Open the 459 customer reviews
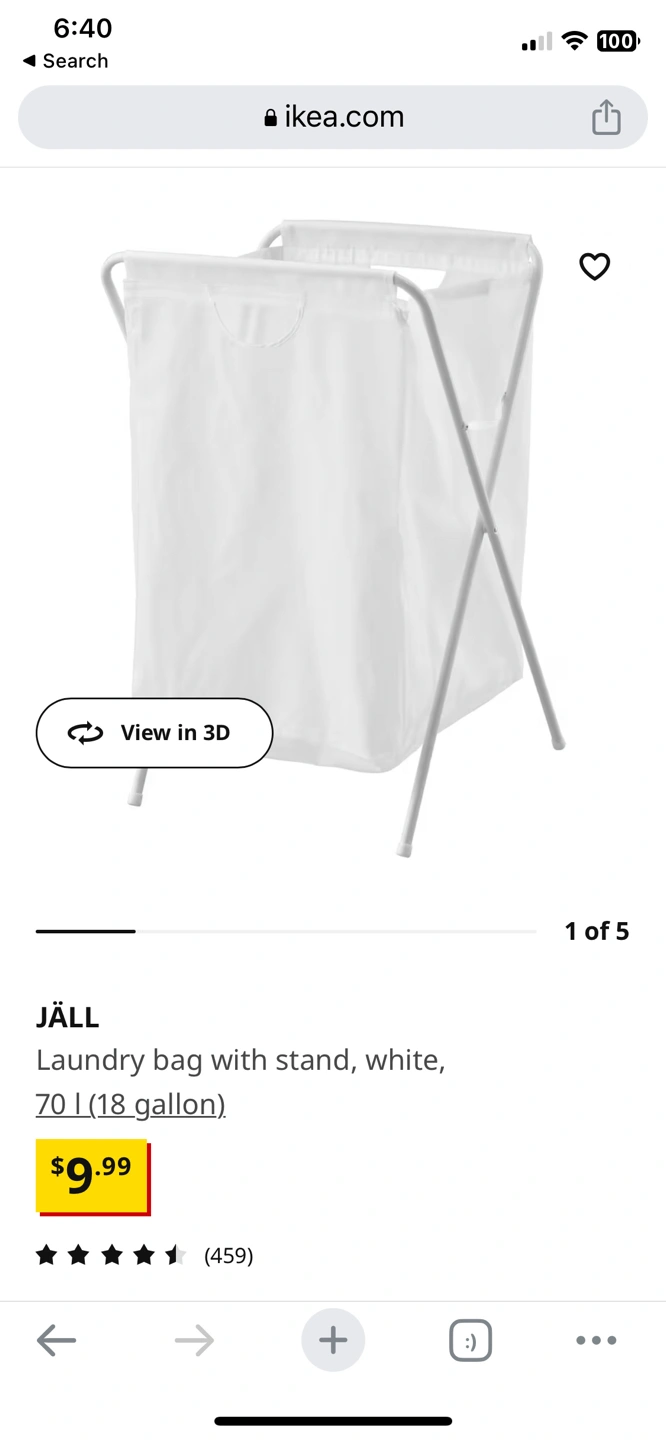The height and width of the screenshot is (1440, 666). point(228,1255)
